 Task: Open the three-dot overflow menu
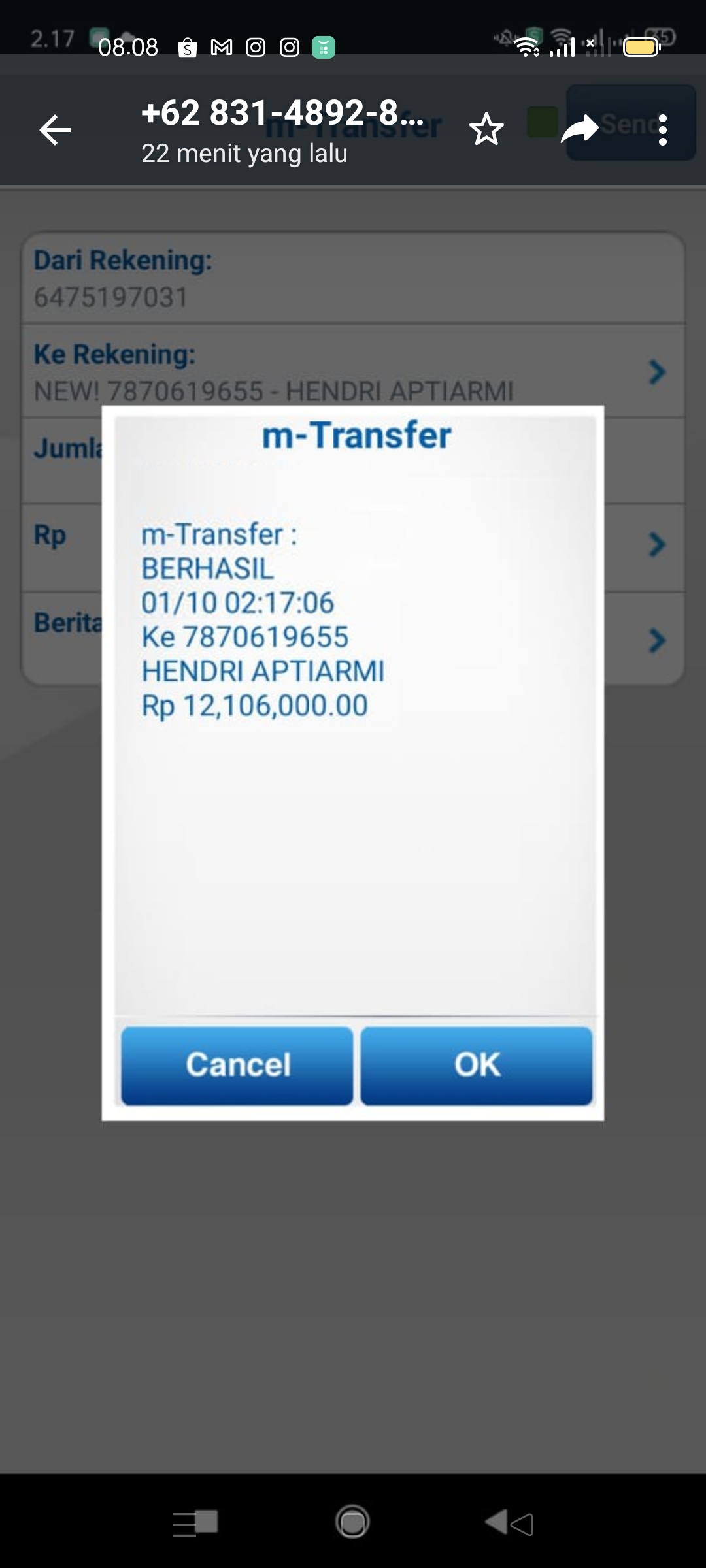663,129
